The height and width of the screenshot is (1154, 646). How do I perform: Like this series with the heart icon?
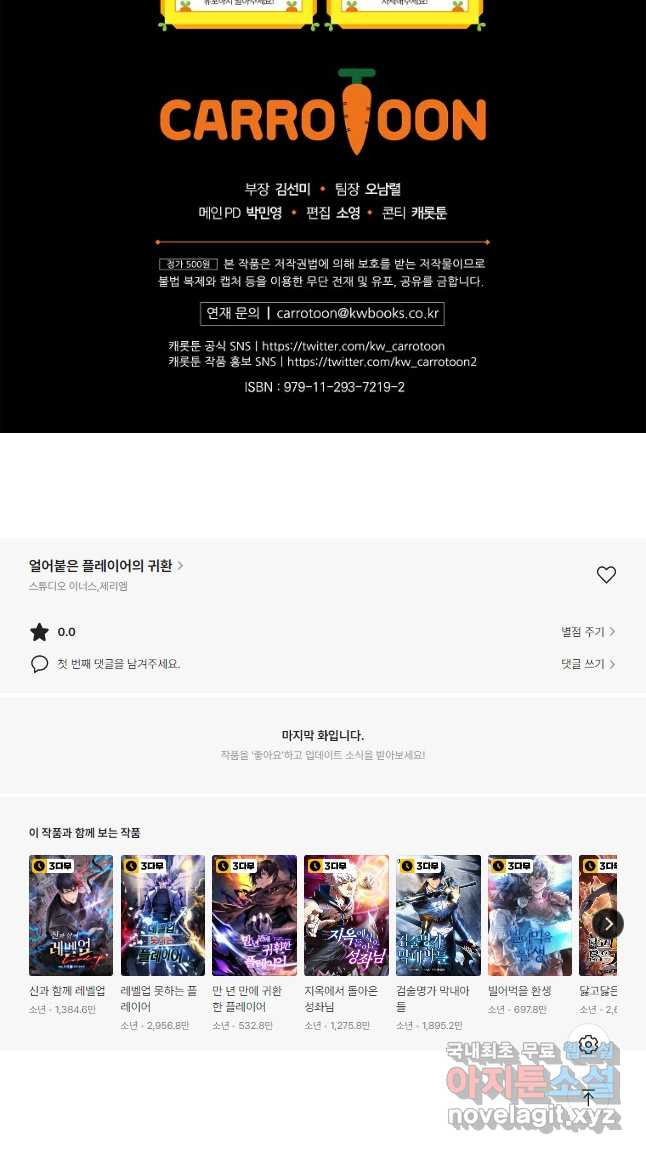606,575
